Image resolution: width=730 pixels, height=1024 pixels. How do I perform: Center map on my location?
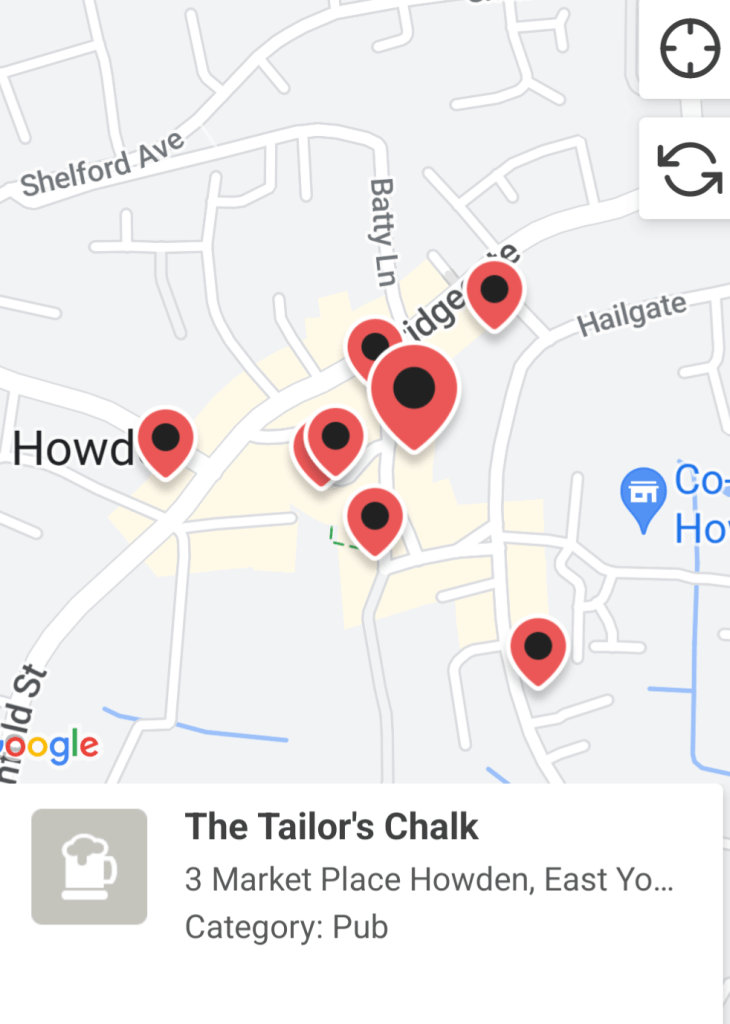click(689, 47)
